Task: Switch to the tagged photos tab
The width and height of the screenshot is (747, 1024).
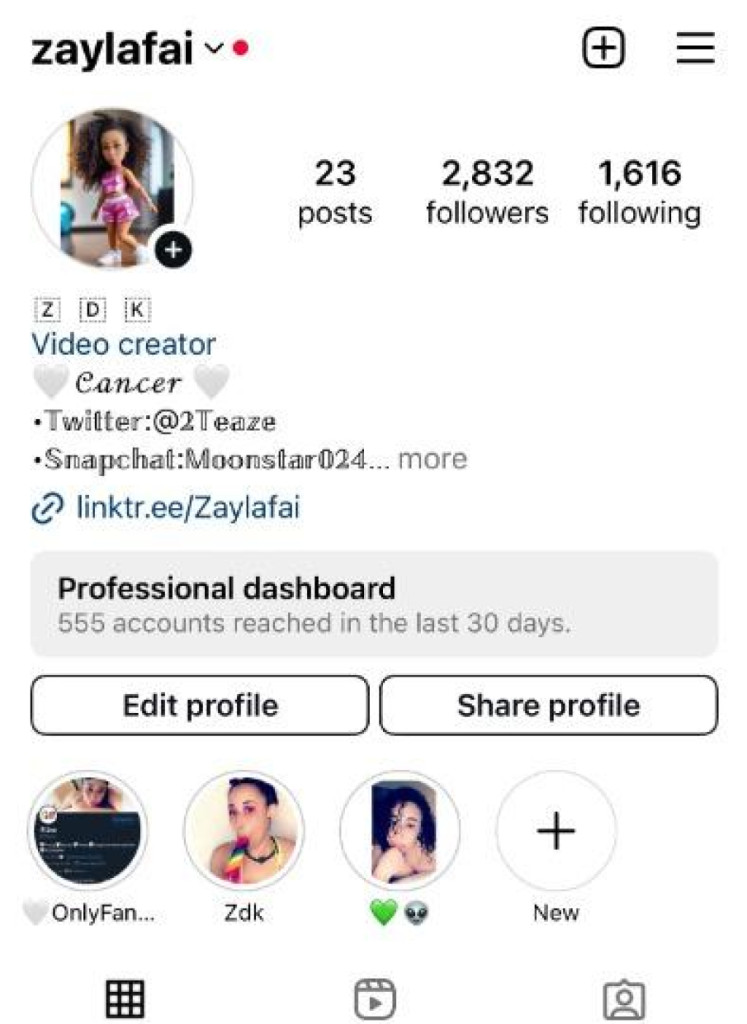Action: tap(624, 998)
